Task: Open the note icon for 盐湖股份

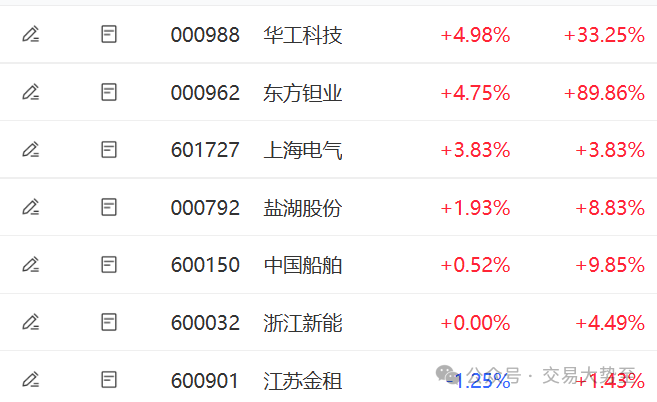Action: pos(109,208)
